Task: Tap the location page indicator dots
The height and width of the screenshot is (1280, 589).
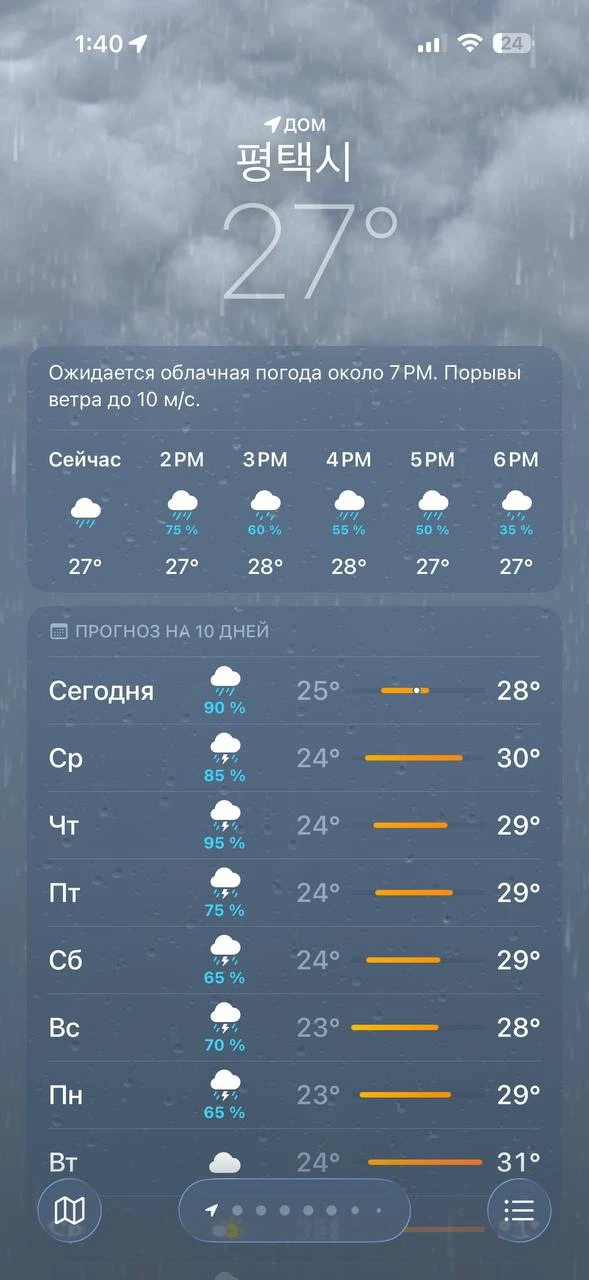Action: click(294, 1210)
